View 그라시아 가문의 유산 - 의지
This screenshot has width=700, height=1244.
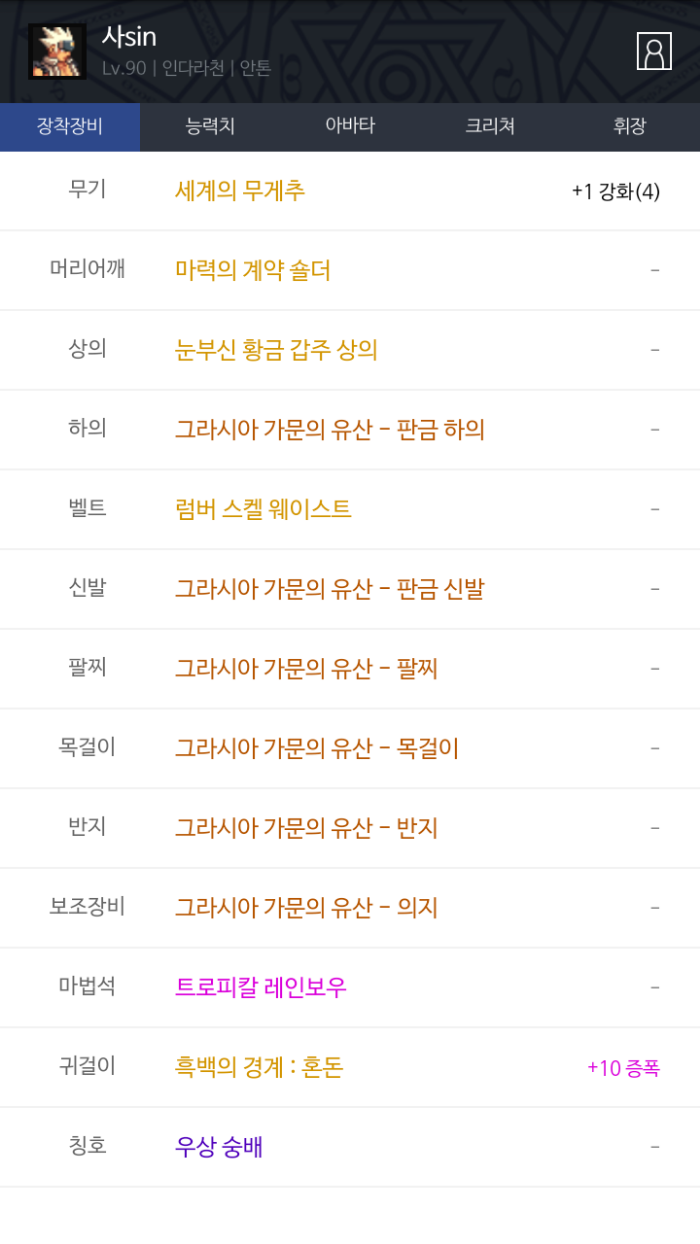(x=306, y=908)
